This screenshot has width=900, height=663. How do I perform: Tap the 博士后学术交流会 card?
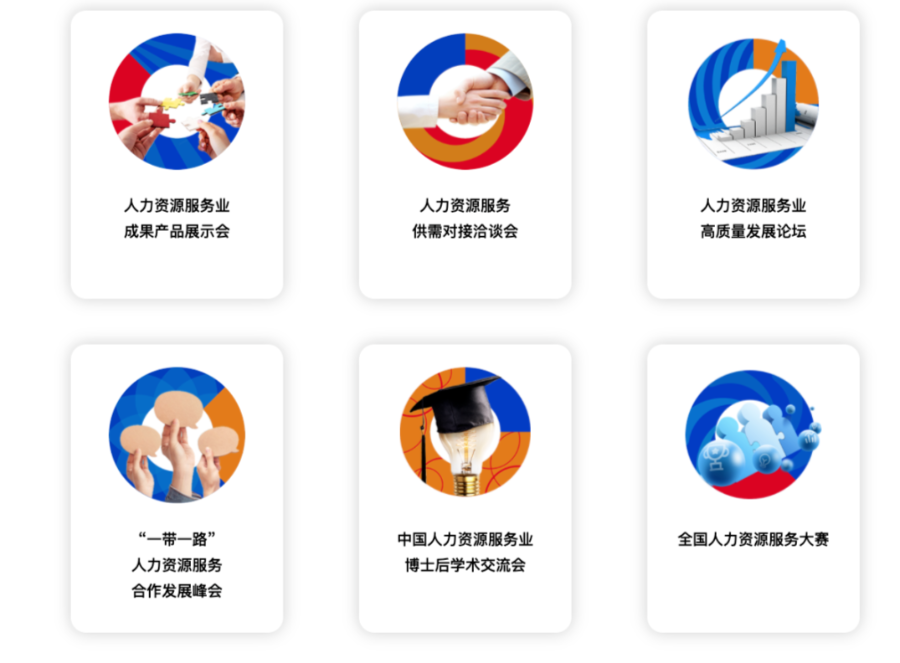465,488
